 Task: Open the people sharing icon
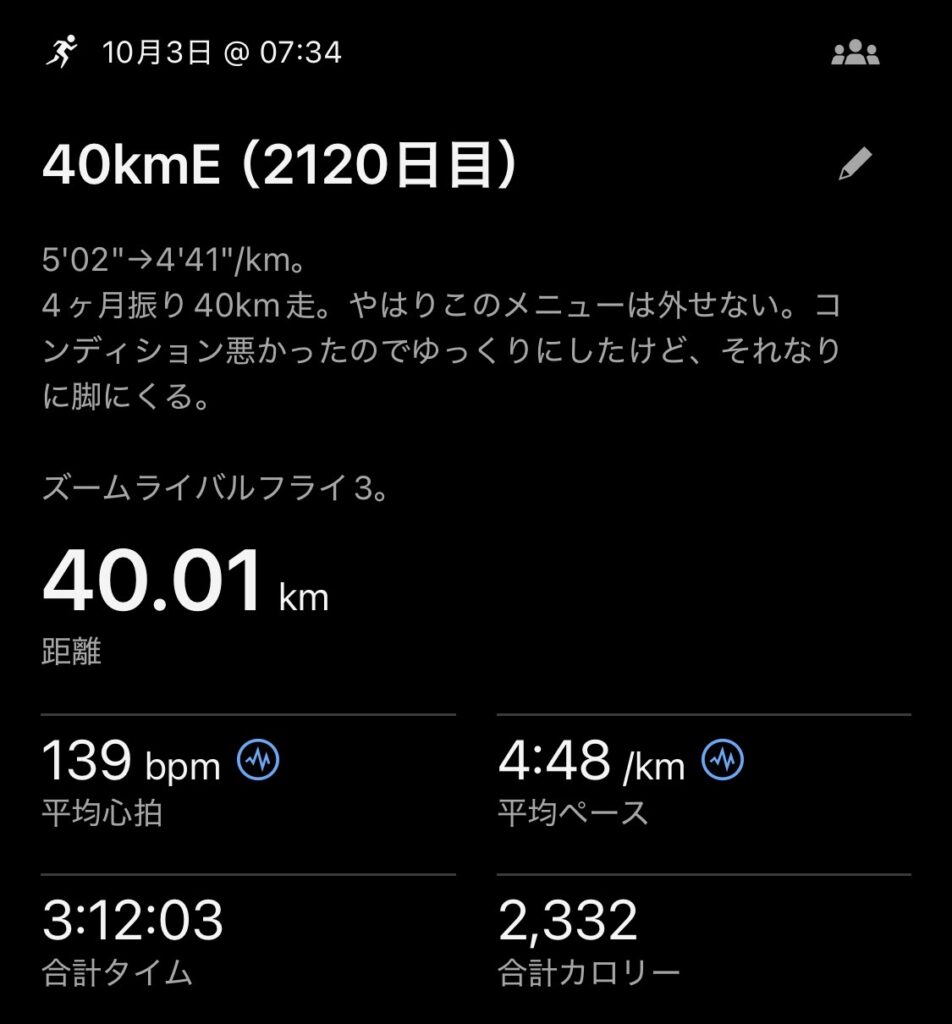click(855, 54)
